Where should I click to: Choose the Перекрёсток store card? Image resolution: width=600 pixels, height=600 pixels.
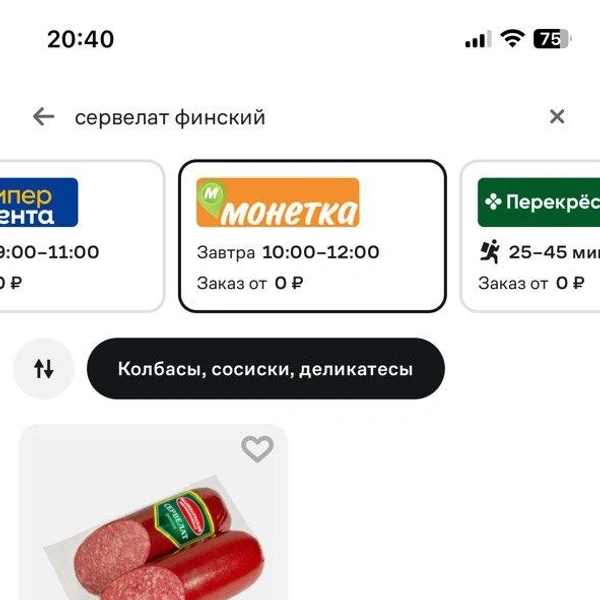[x=535, y=236]
